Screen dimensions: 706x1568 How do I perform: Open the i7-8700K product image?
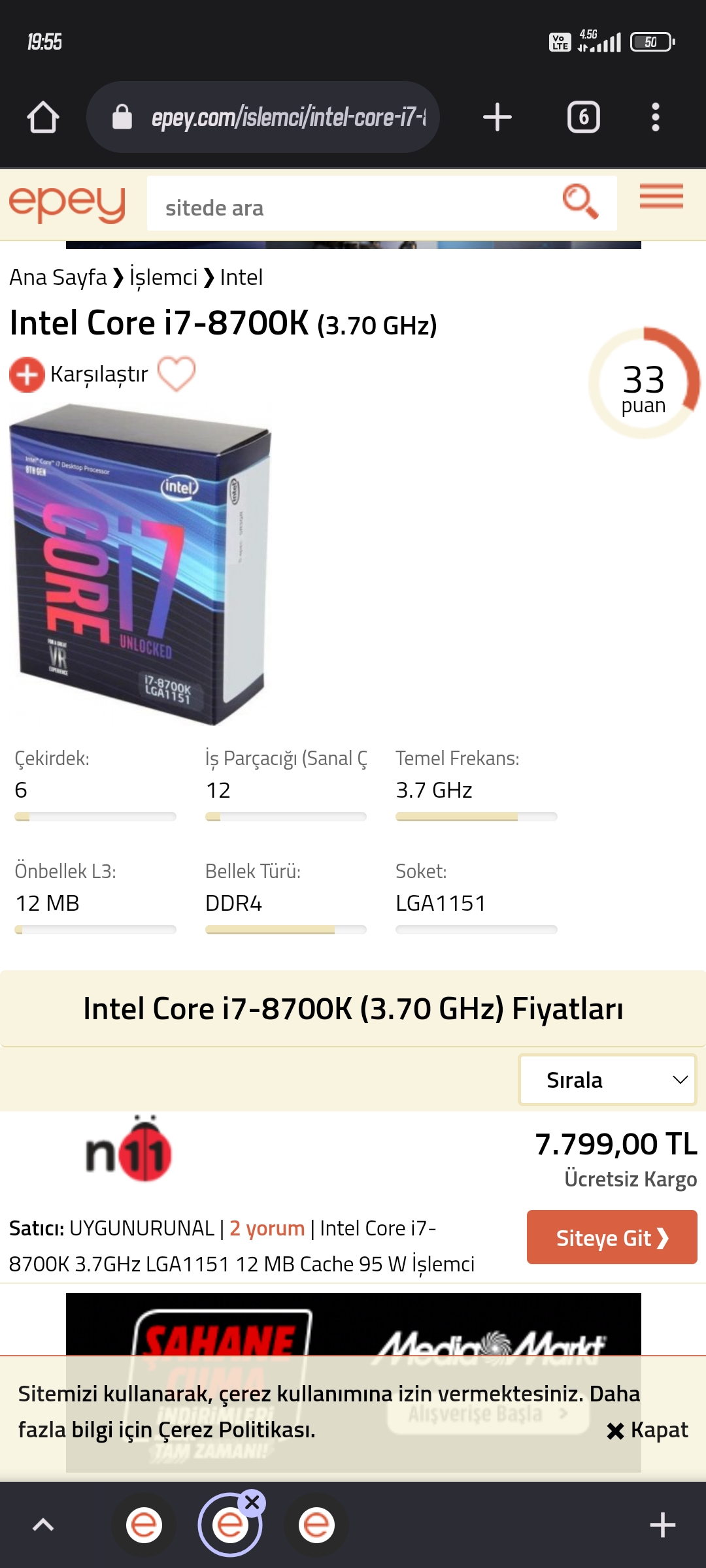pos(140,564)
